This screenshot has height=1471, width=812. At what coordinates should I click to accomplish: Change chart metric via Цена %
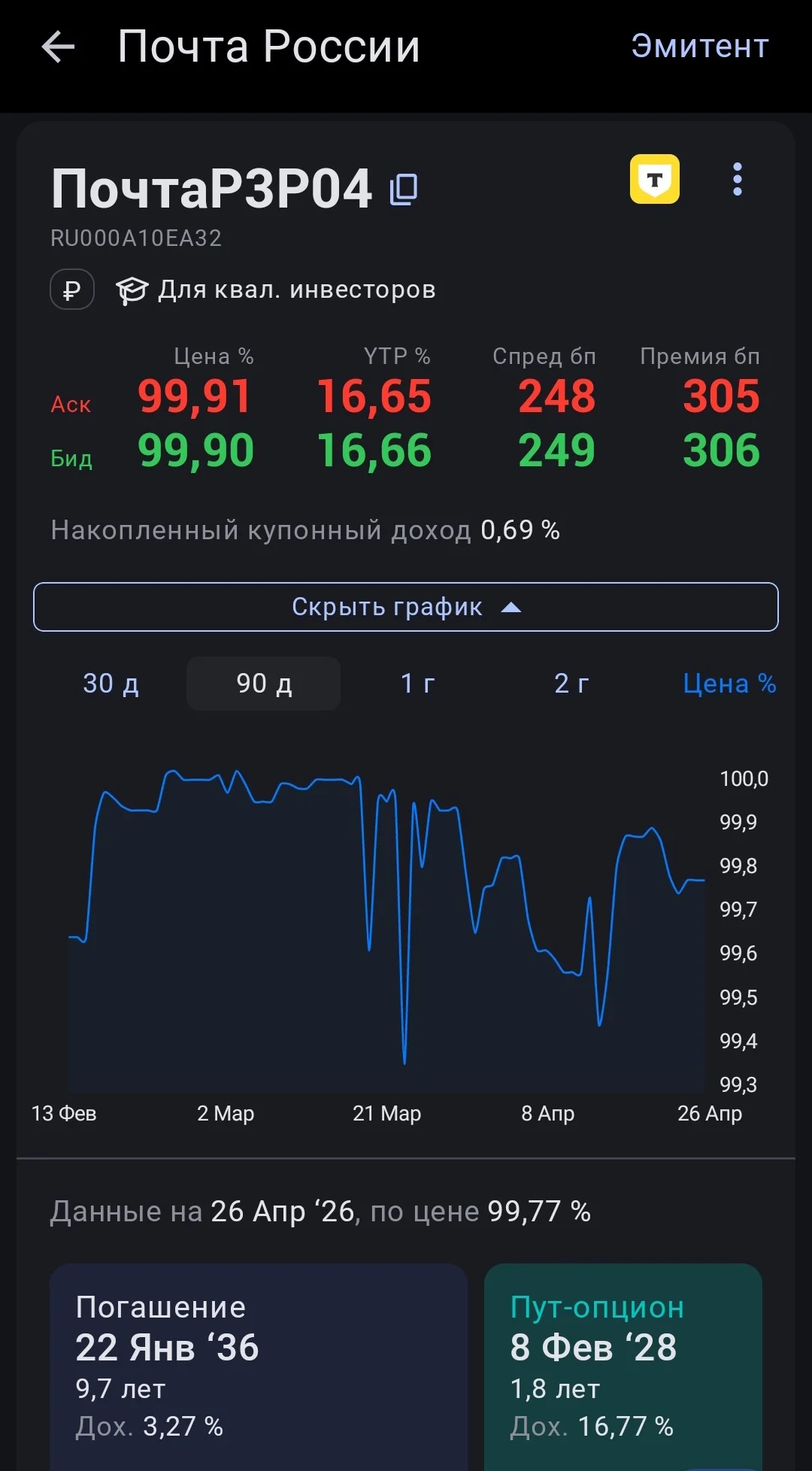[729, 684]
